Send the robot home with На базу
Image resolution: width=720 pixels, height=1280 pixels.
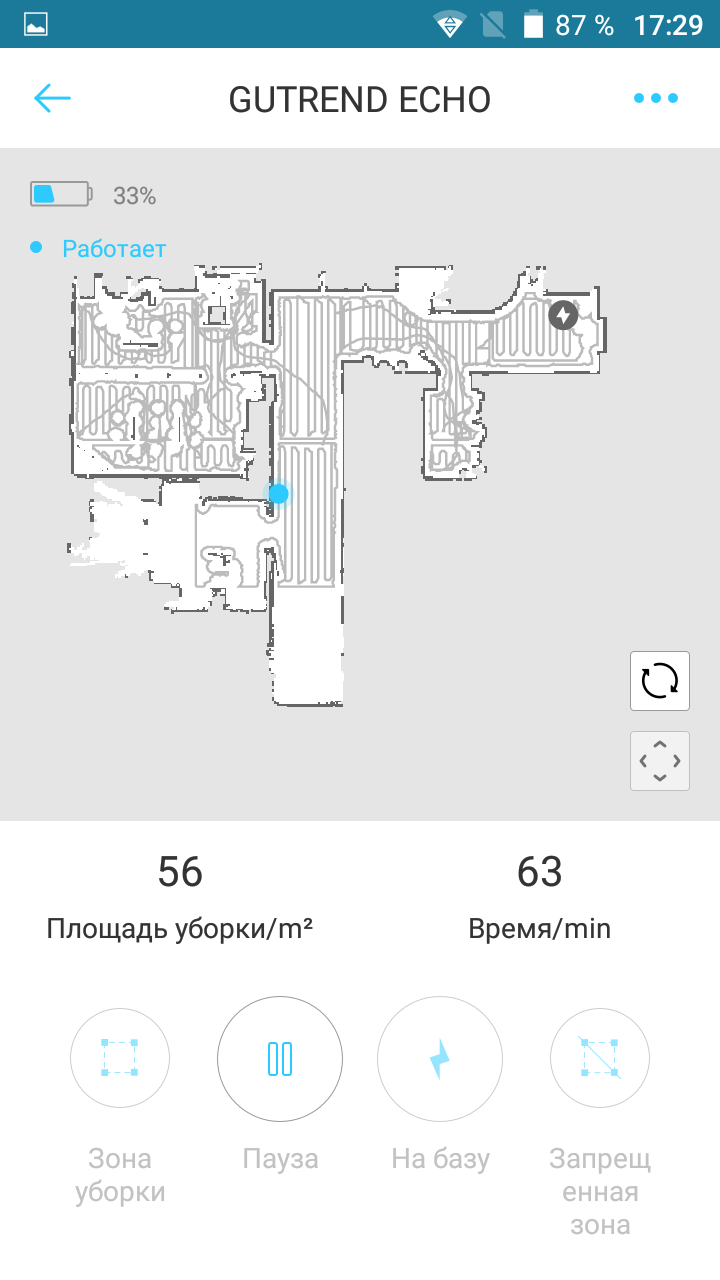point(440,1058)
